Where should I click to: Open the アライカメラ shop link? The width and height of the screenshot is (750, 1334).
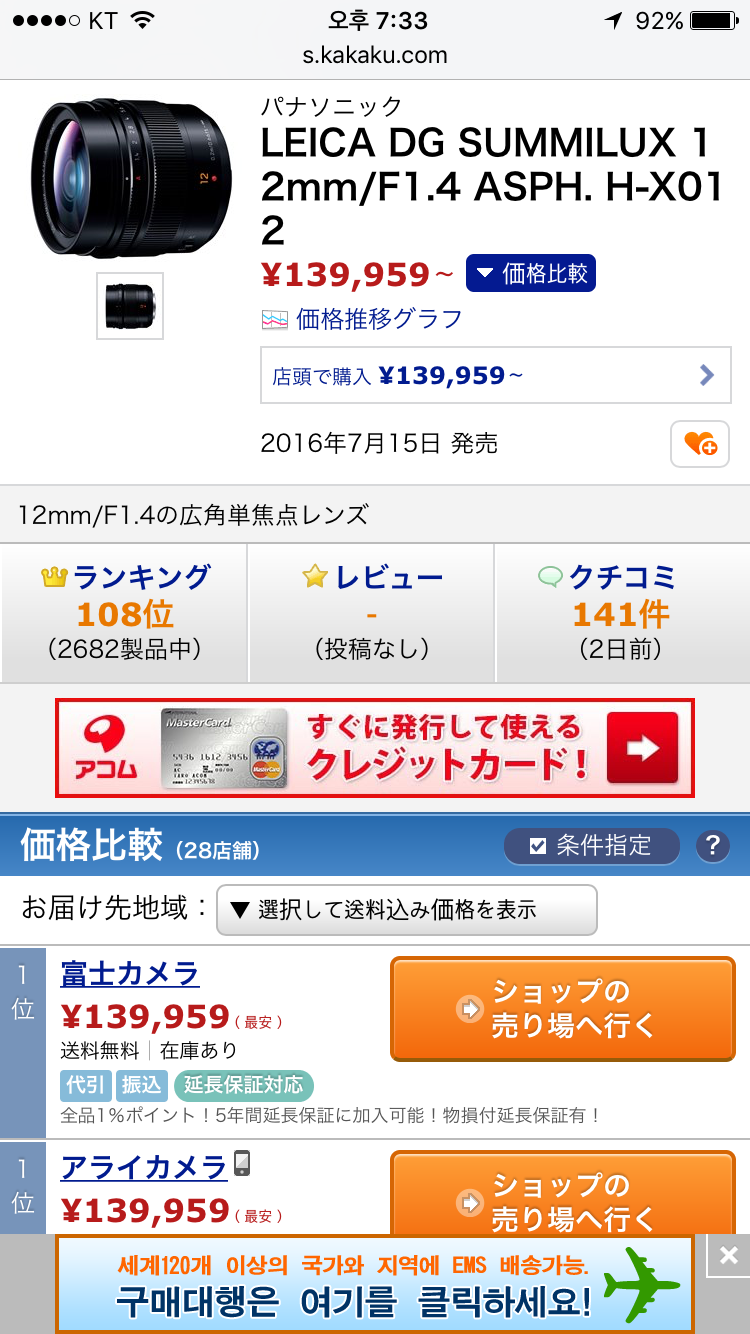(144, 1167)
